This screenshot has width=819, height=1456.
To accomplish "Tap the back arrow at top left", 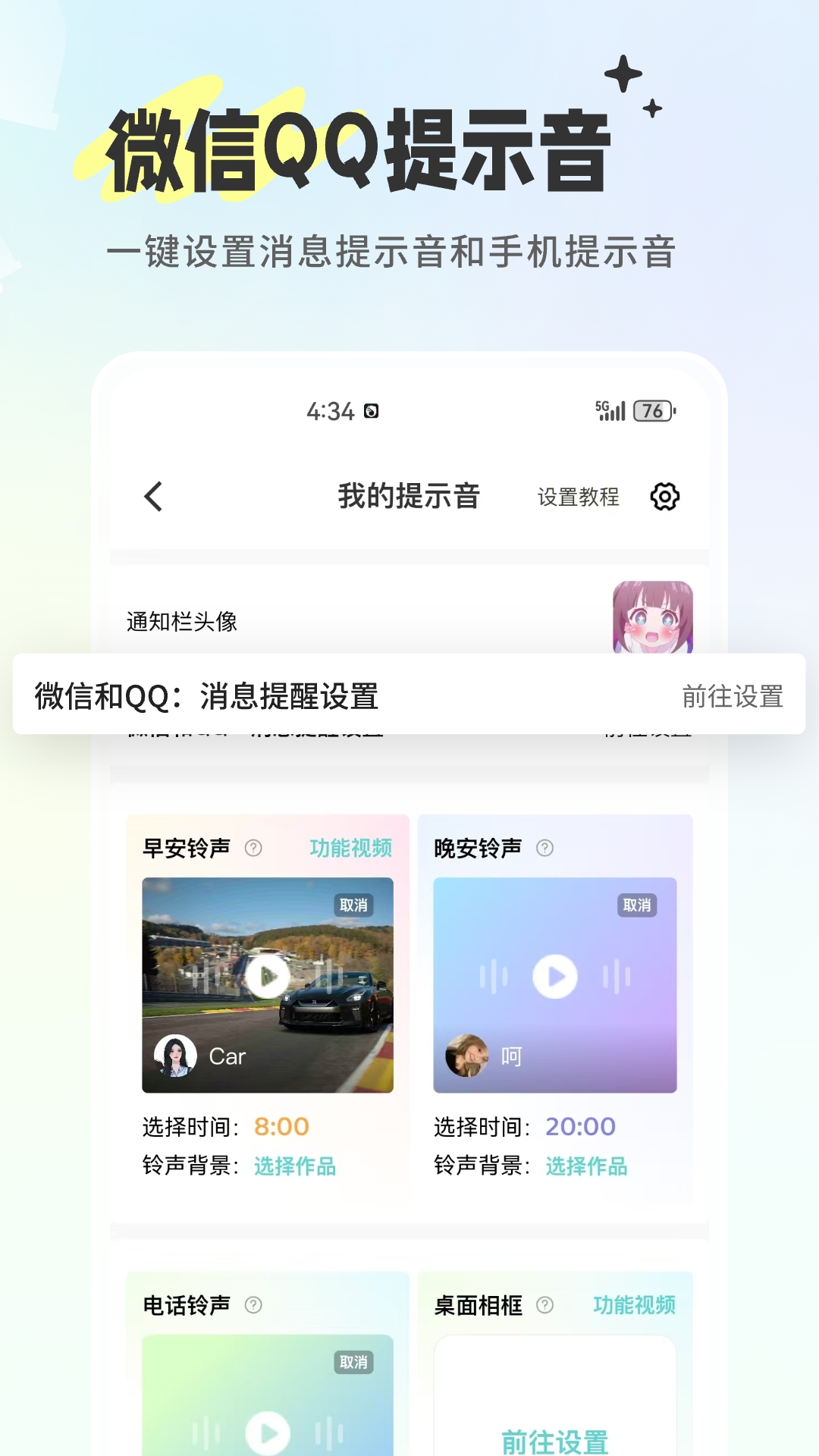I will (152, 497).
